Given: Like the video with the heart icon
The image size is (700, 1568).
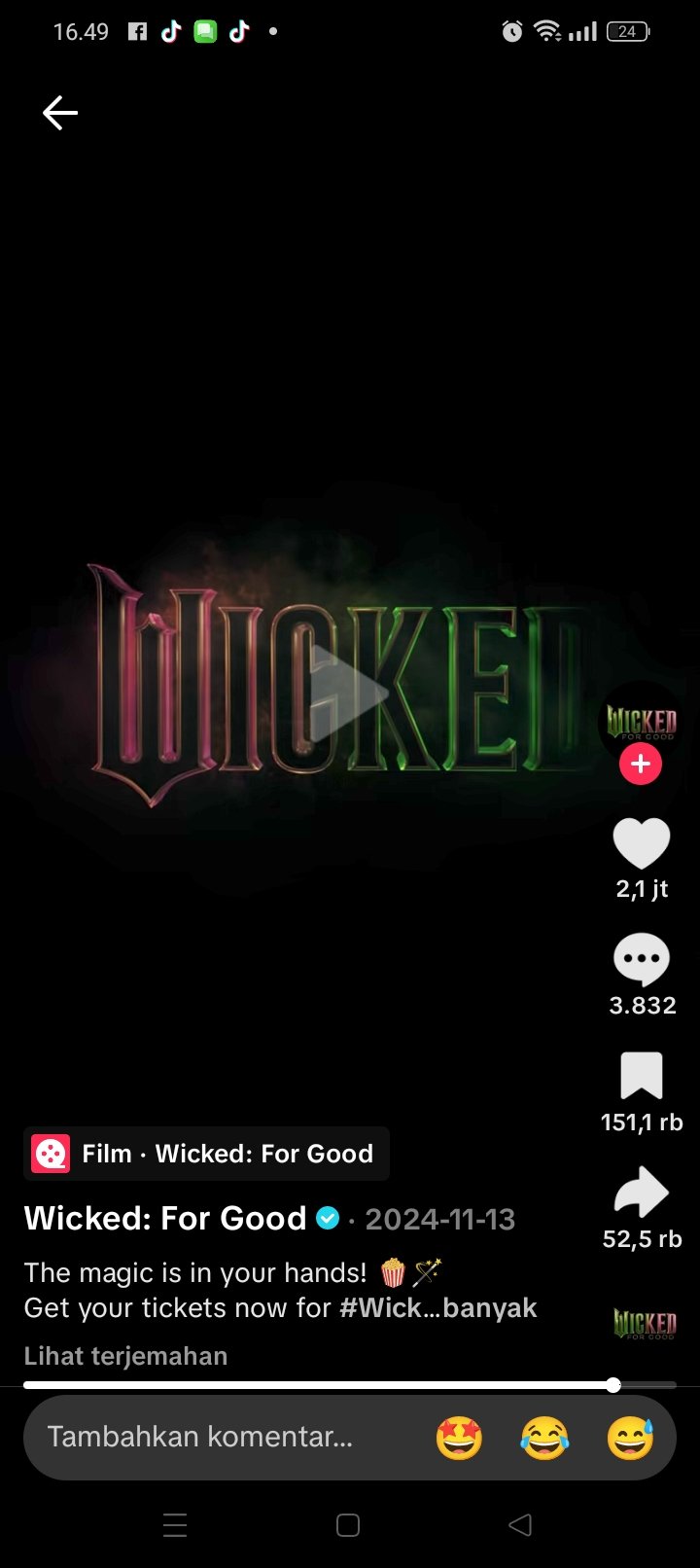Looking at the screenshot, I should click(x=641, y=843).
